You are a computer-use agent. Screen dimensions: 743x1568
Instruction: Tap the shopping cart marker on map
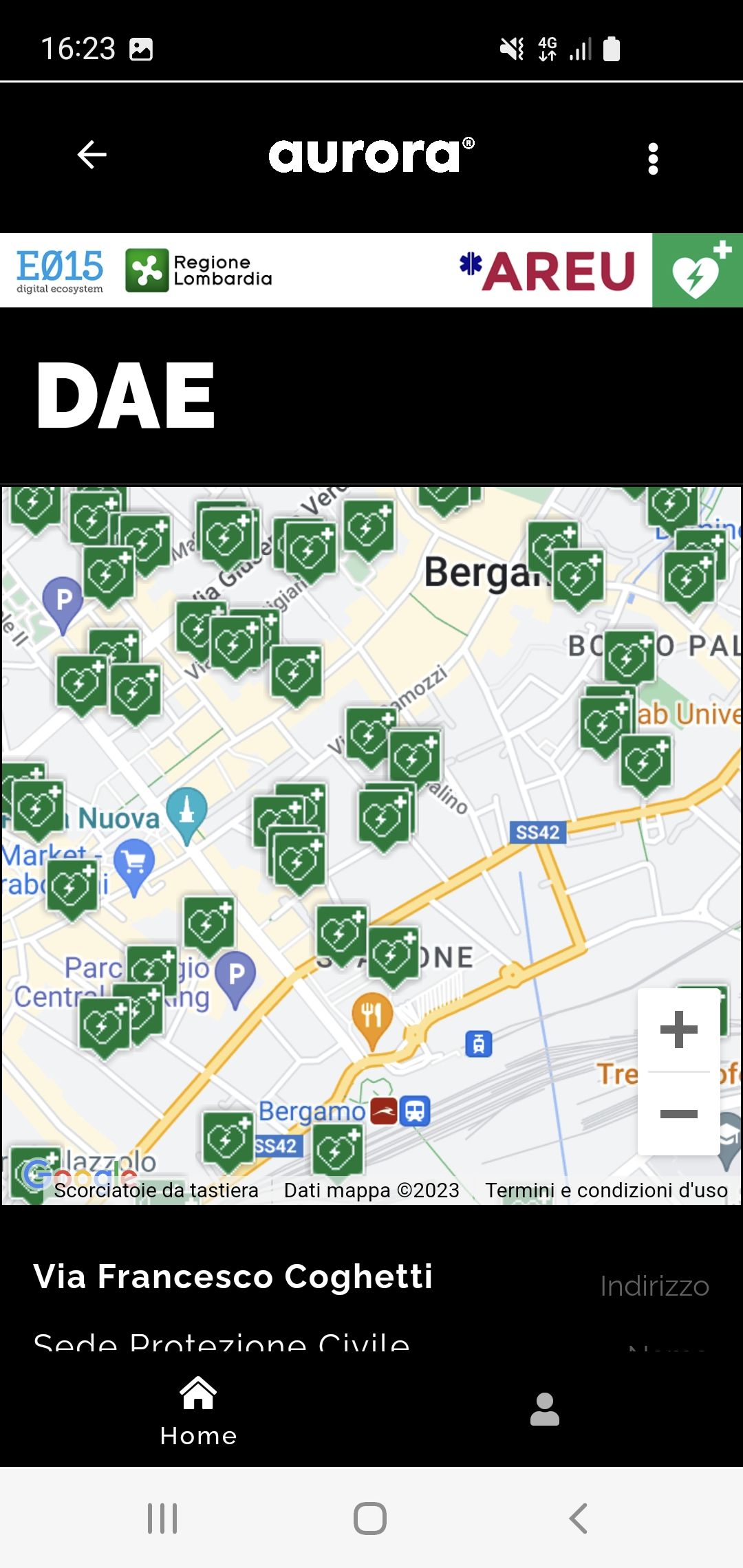(134, 862)
